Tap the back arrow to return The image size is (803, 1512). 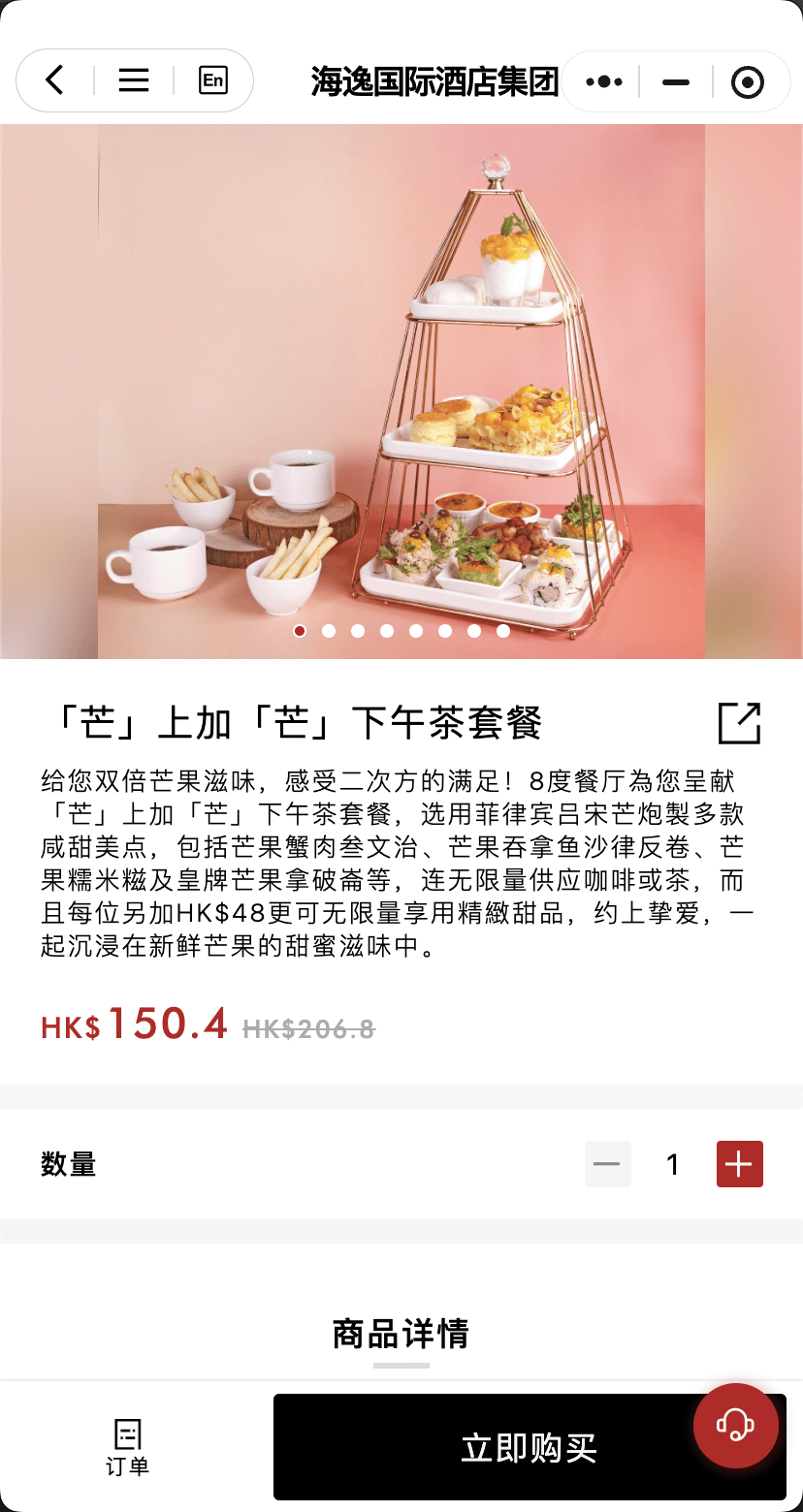53,81
